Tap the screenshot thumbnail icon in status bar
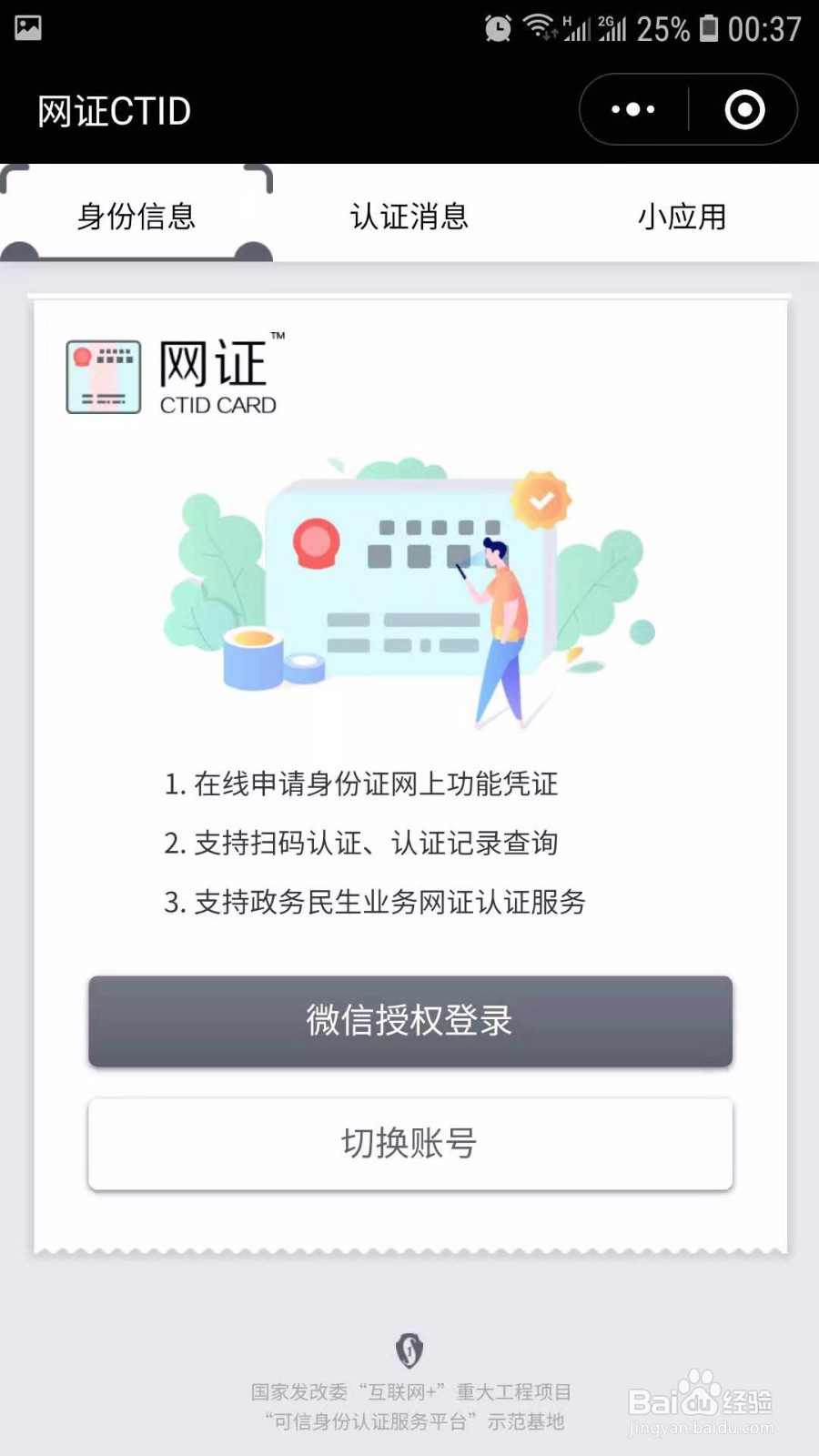This screenshot has height=1456, width=819. (x=27, y=27)
